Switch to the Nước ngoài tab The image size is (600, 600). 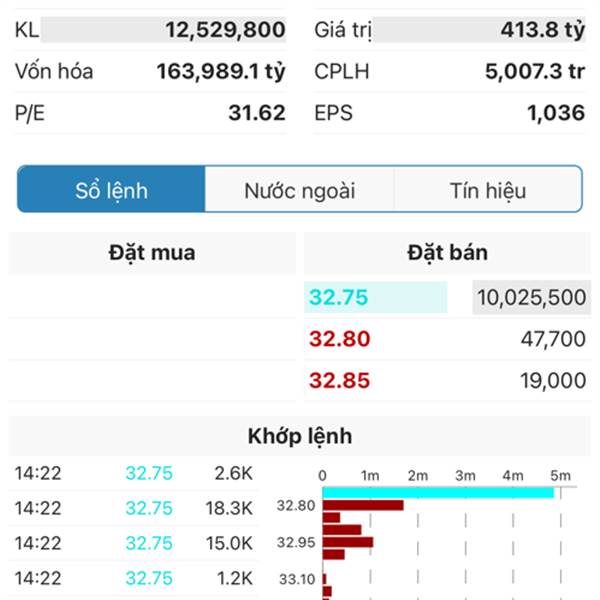[299, 190]
